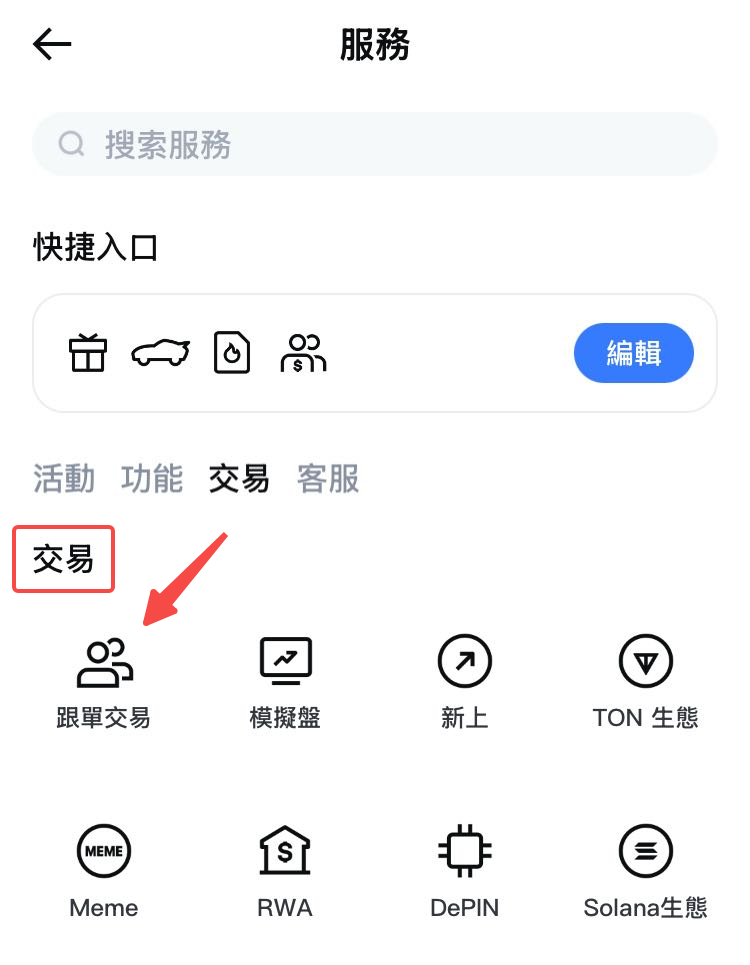Open the Meme section

coord(104,870)
